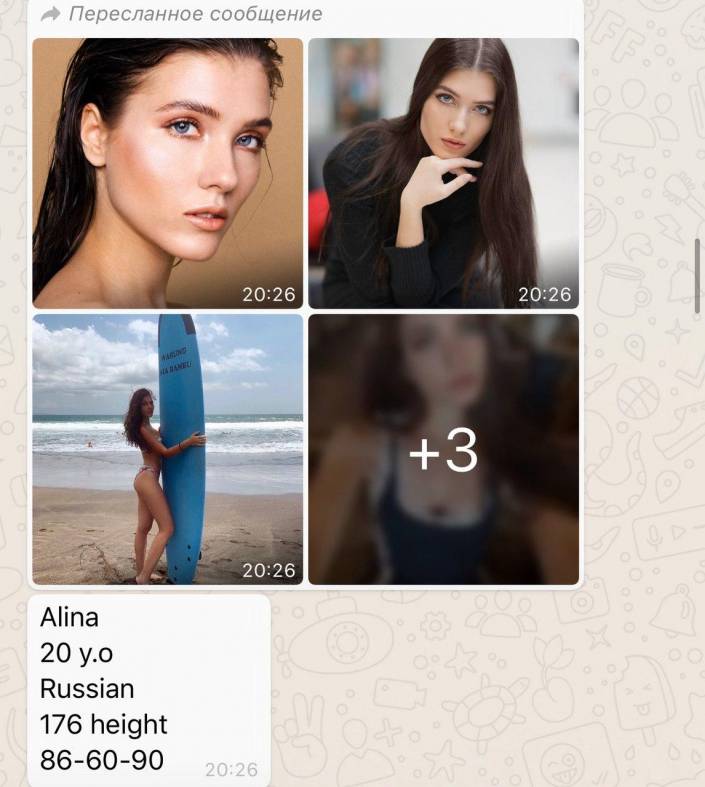705x787 pixels.
Task: Open the beach surfboard photo
Action: tap(167, 449)
